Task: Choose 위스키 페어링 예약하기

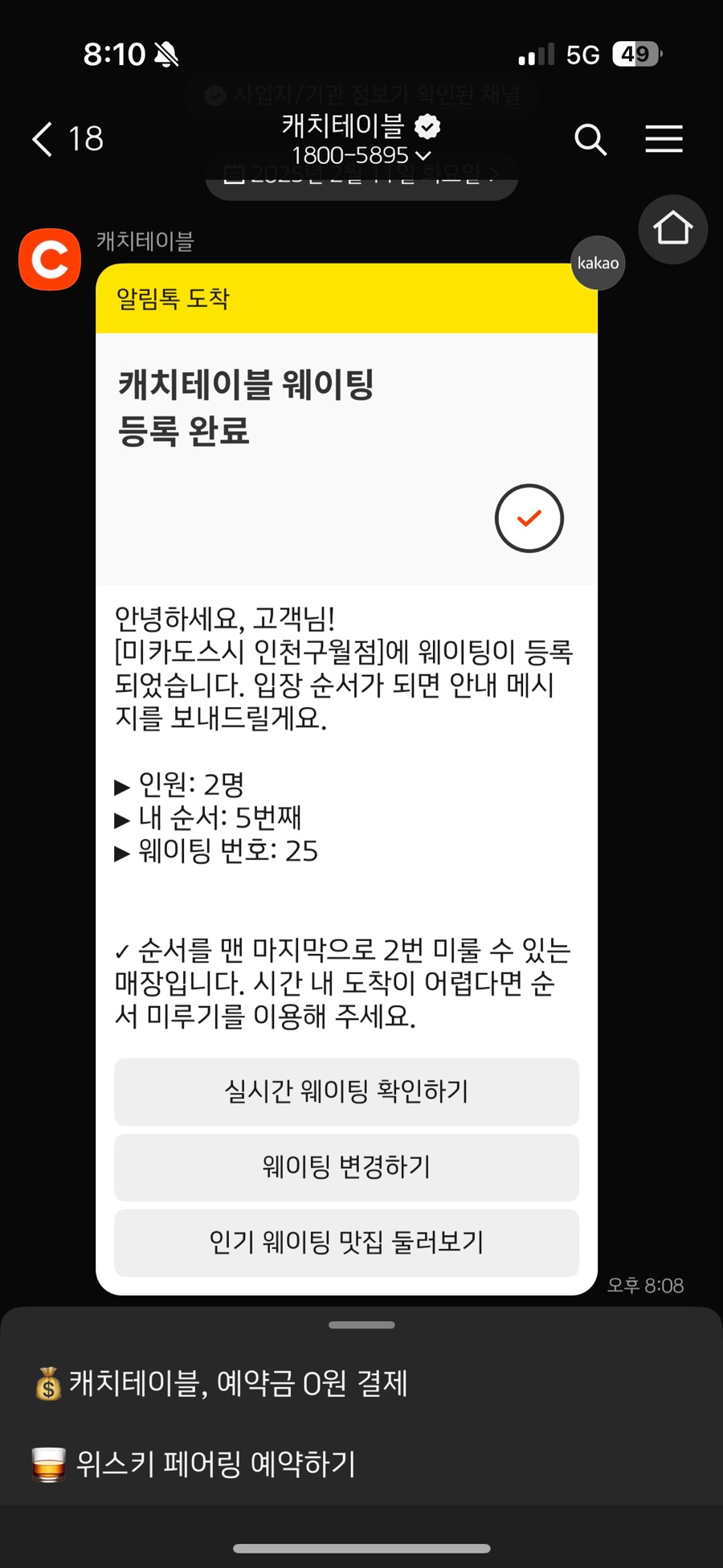Action: pos(194,1464)
